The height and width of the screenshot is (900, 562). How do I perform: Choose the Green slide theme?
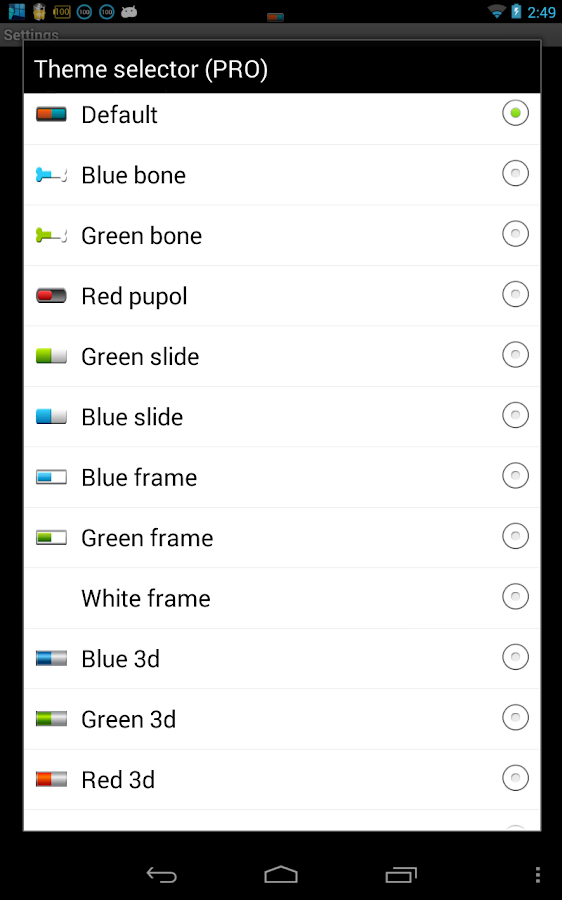pyautogui.click(x=282, y=356)
